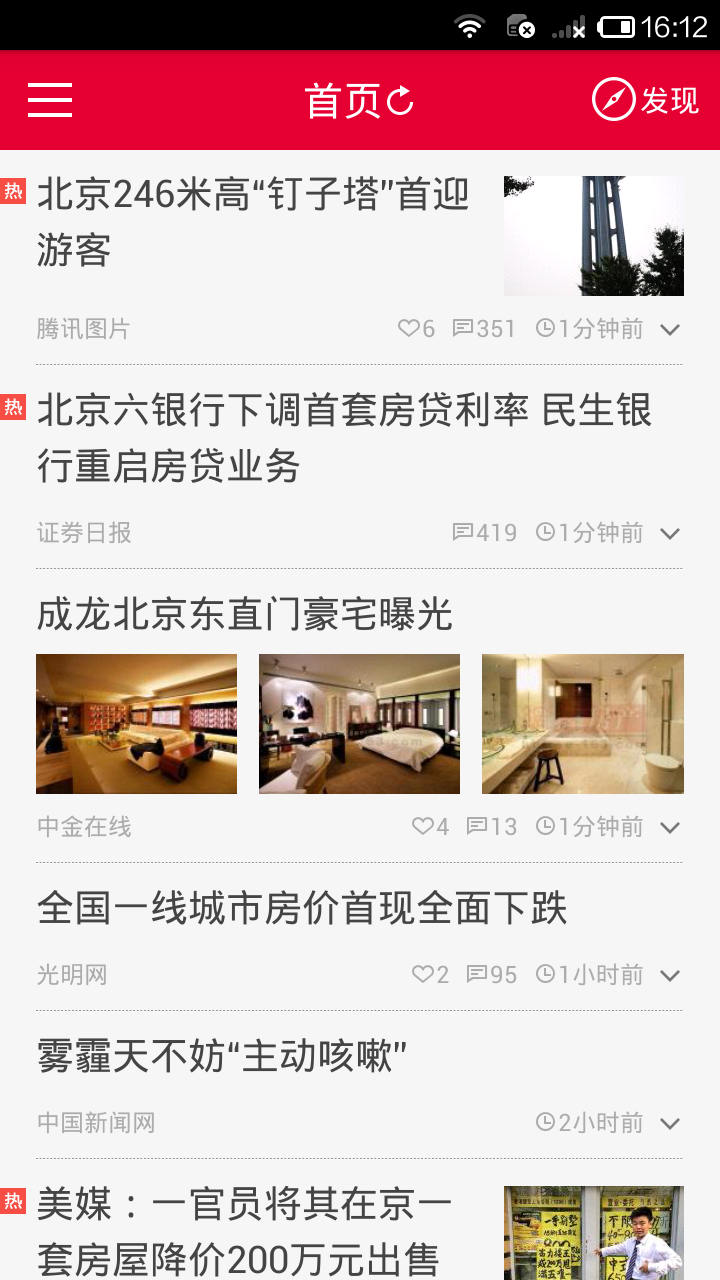Viewport: 720px width, 1280px height.
Task: Open 雾霾天不妨"主动咳嗽" article
Action: [222, 1056]
